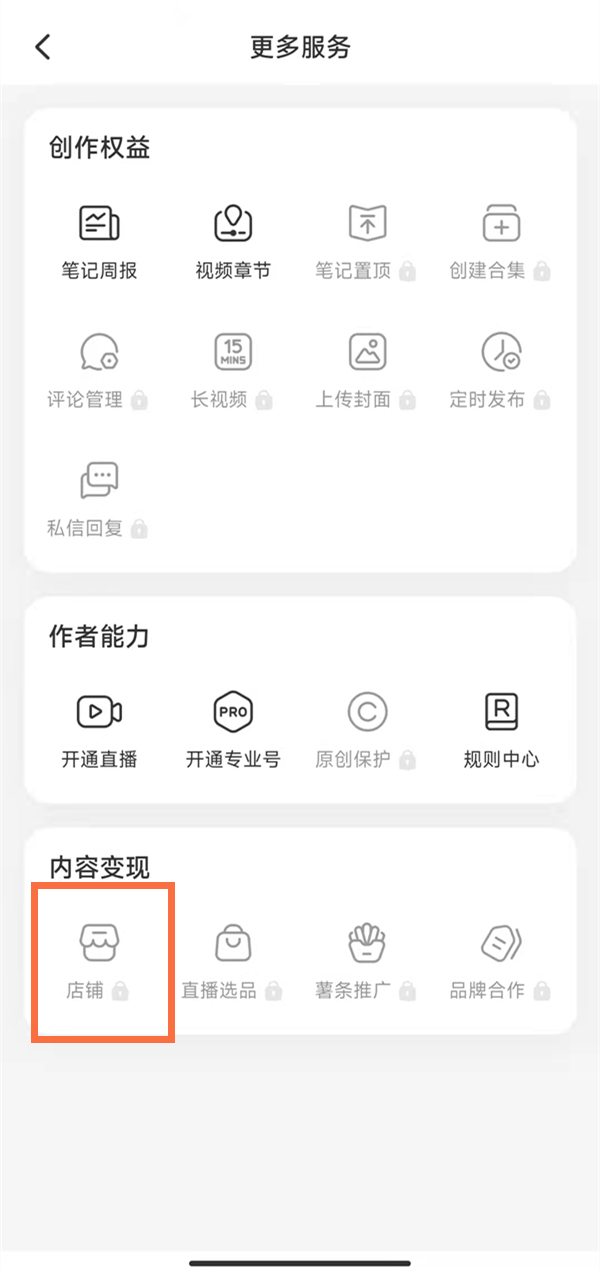
Task: Open 定时发布 option
Action: tap(500, 370)
